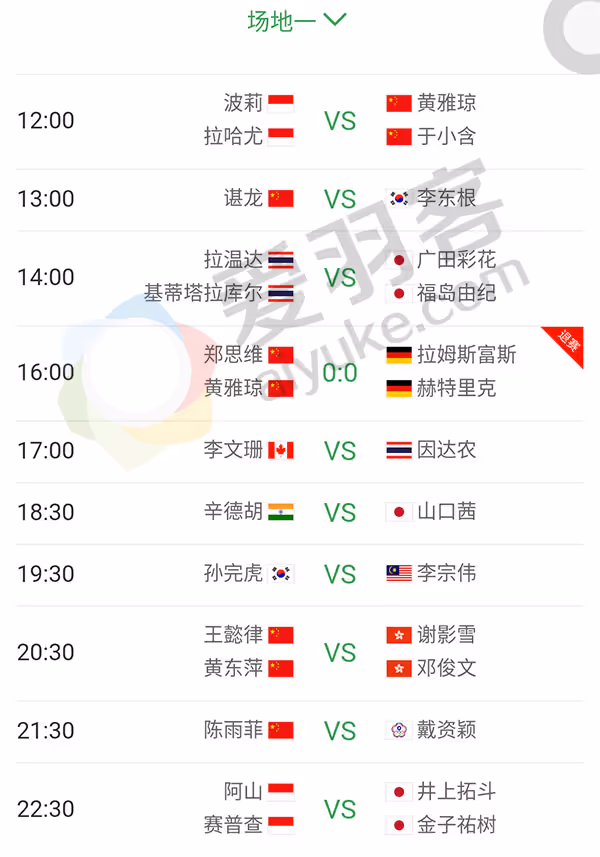Open the 22:30 match 阿山 vs 井上拓斗
This screenshot has width=600, height=857.
coord(340,808)
